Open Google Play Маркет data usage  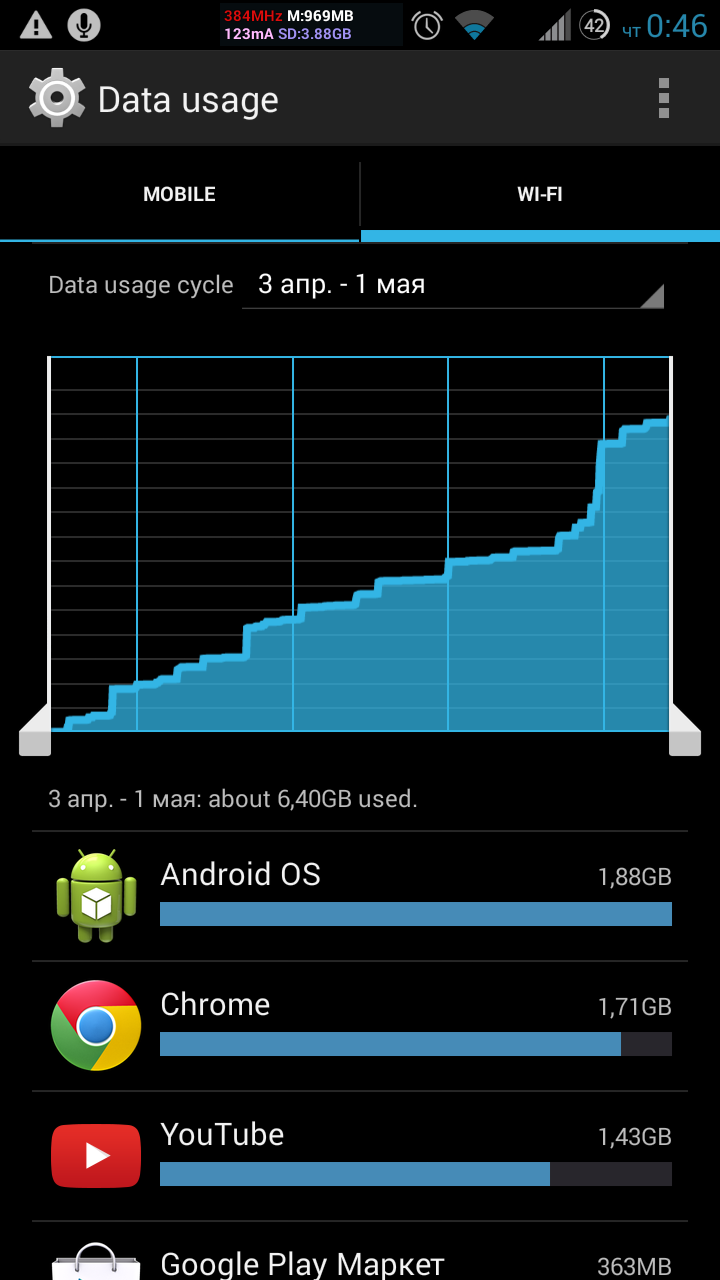coord(360,1252)
